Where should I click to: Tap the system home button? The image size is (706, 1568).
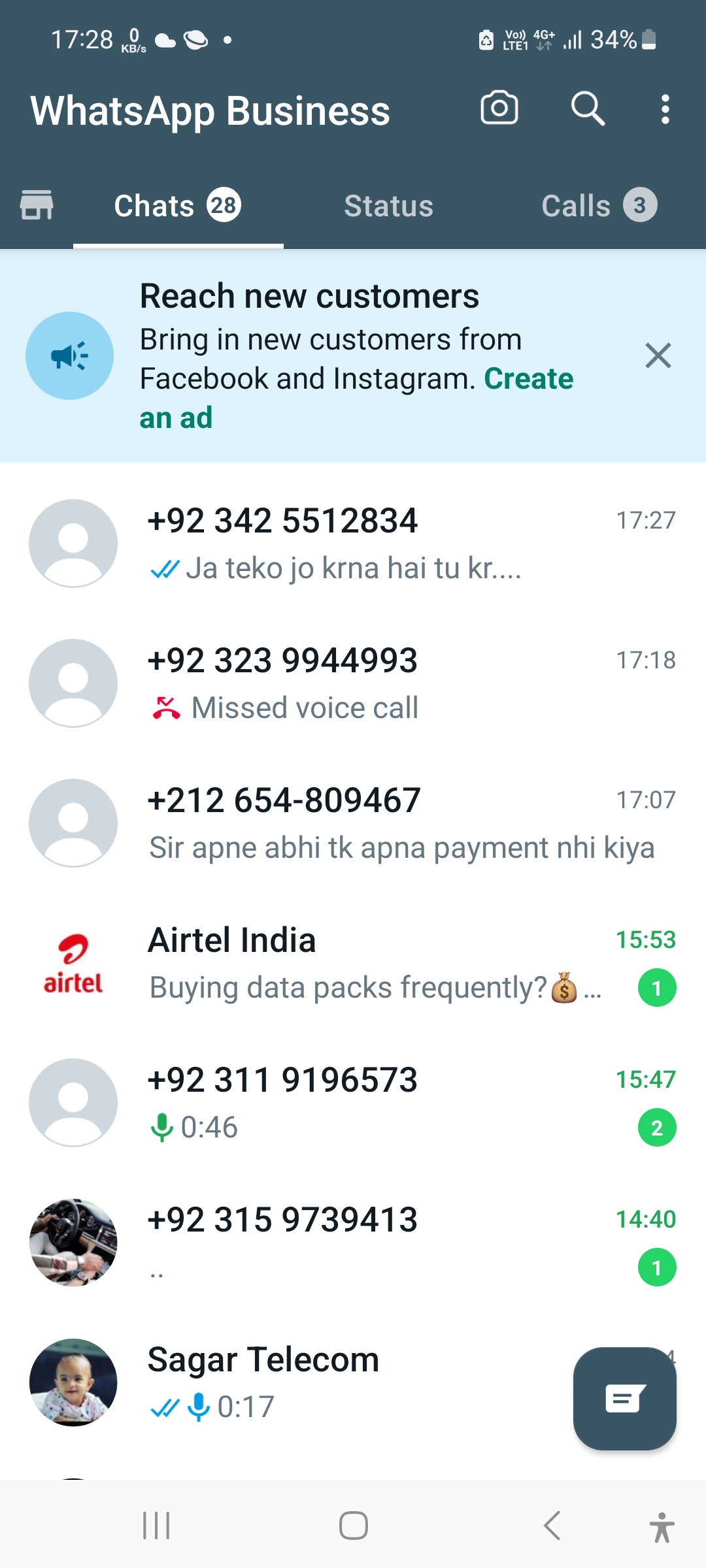pyautogui.click(x=353, y=1526)
